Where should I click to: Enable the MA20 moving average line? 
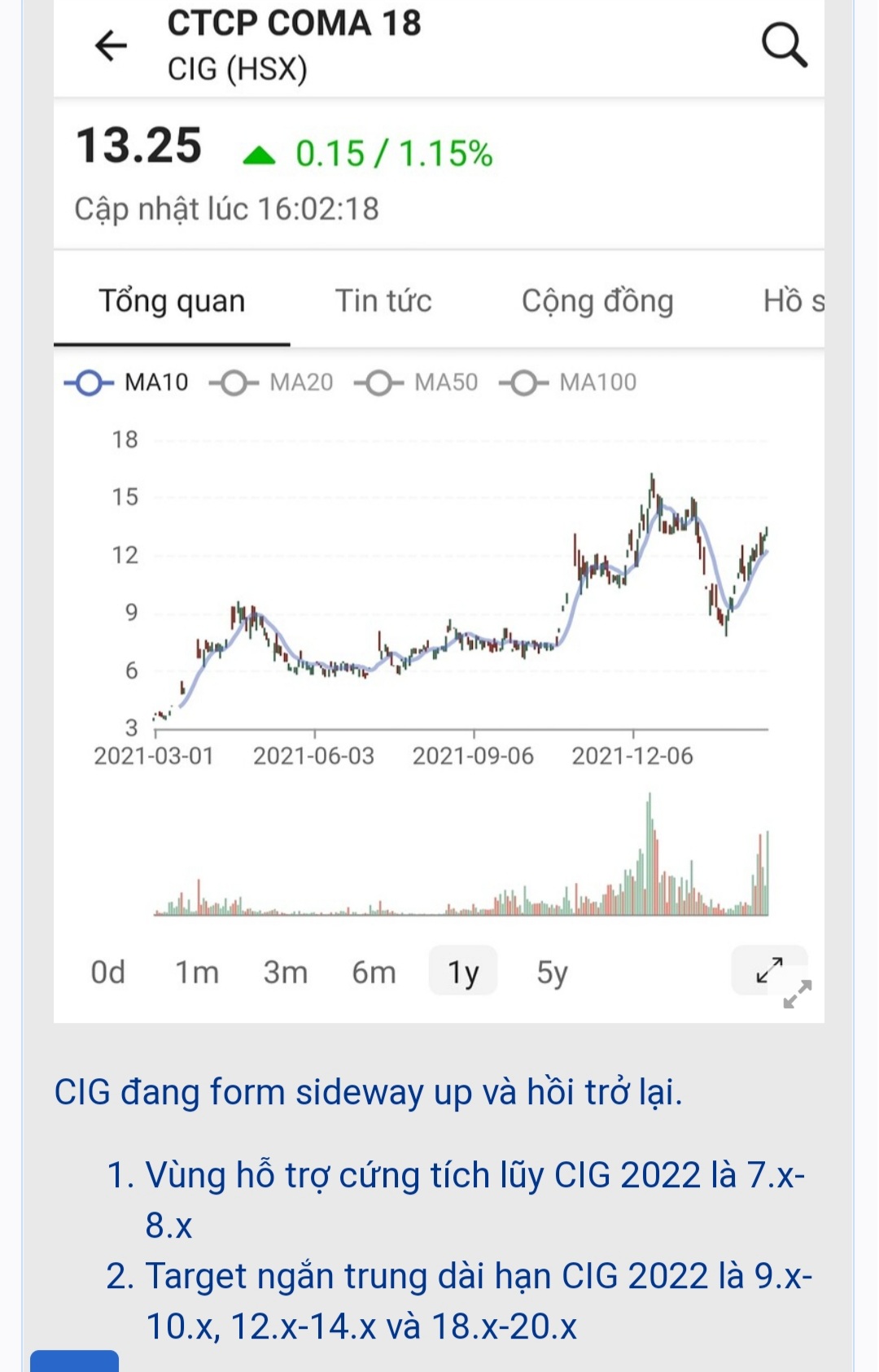tap(272, 382)
